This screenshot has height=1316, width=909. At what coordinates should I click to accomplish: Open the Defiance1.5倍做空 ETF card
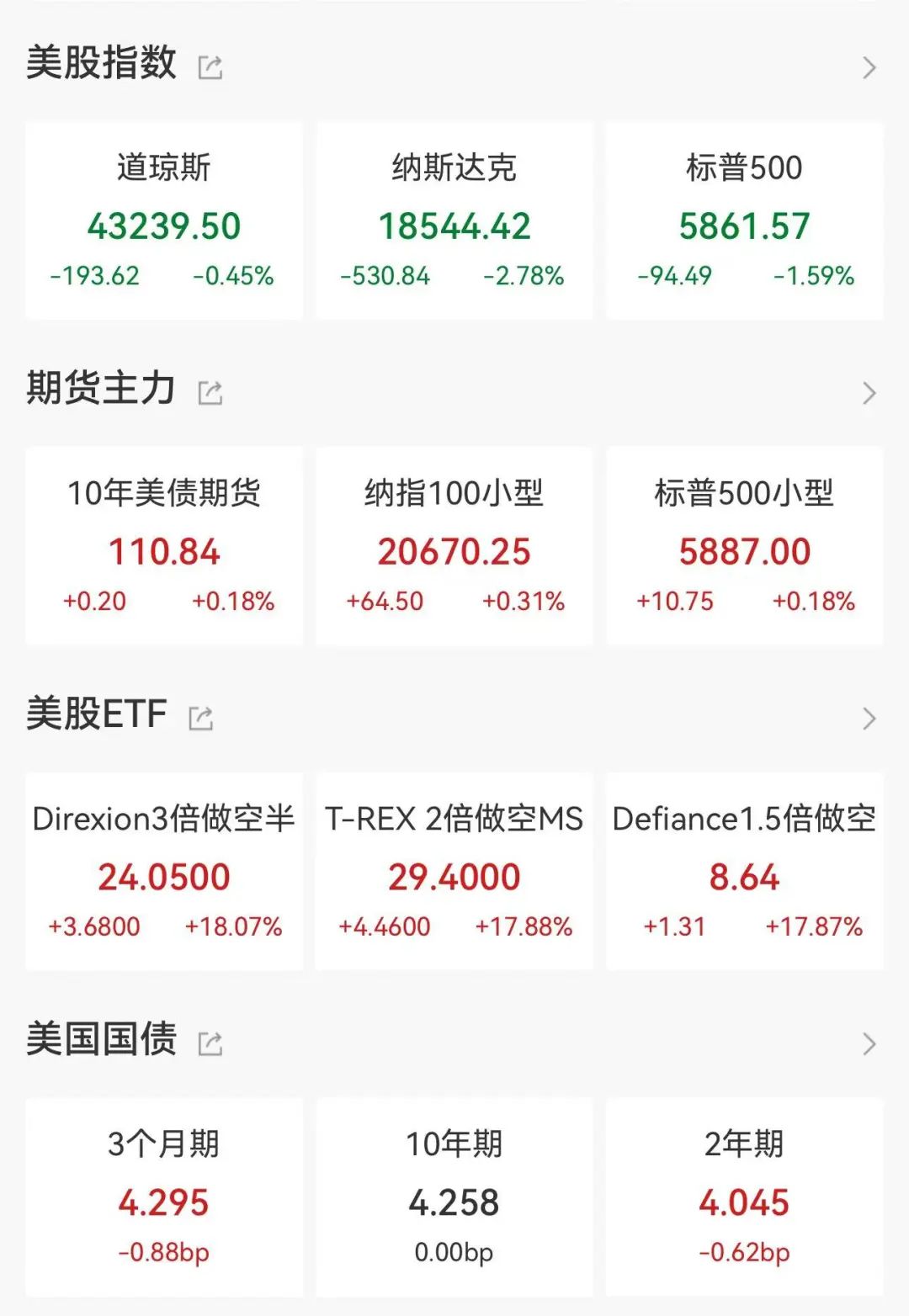(x=745, y=872)
